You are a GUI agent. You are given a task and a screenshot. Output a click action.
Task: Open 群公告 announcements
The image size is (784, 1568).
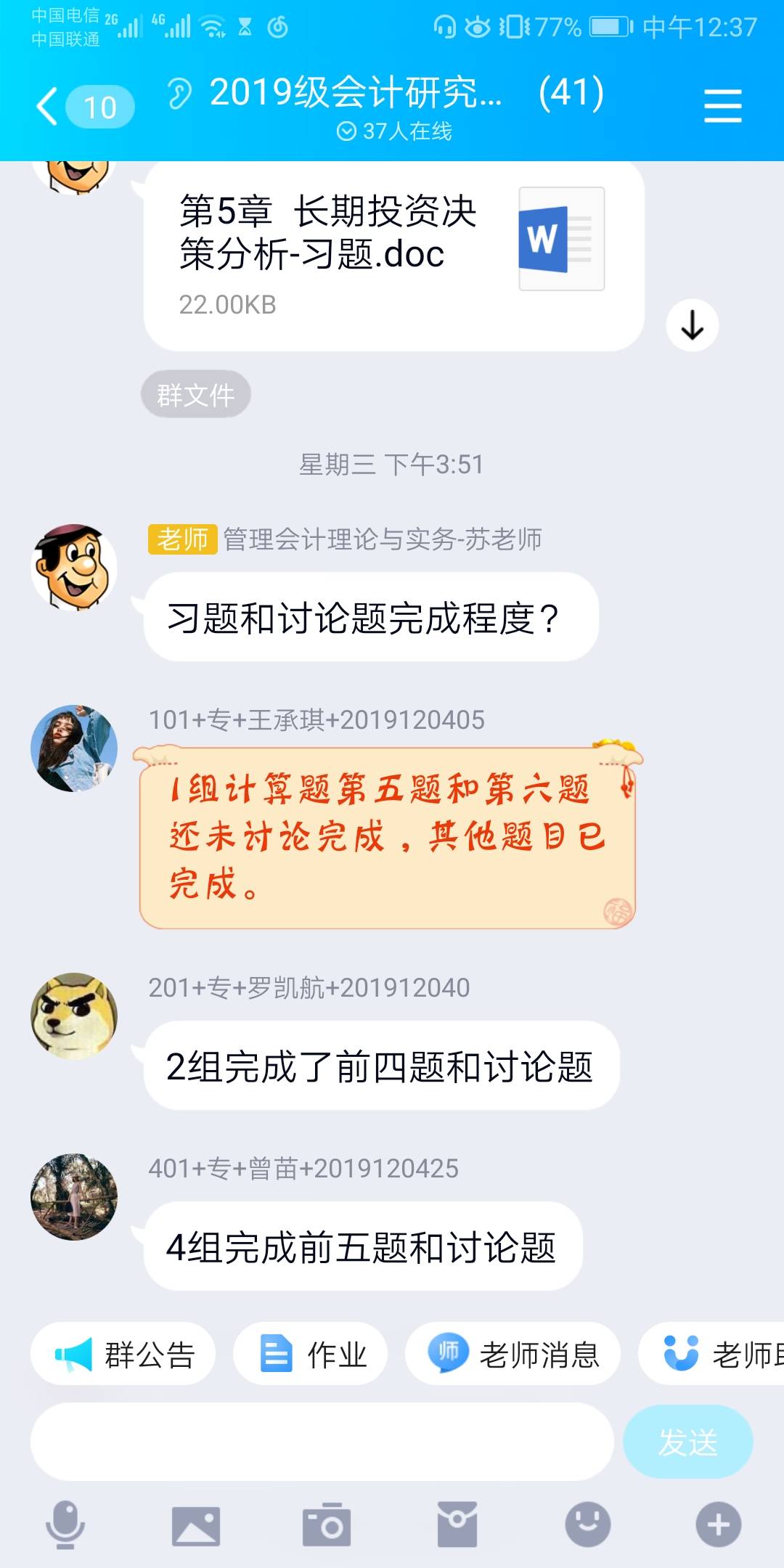(x=123, y=1355)
